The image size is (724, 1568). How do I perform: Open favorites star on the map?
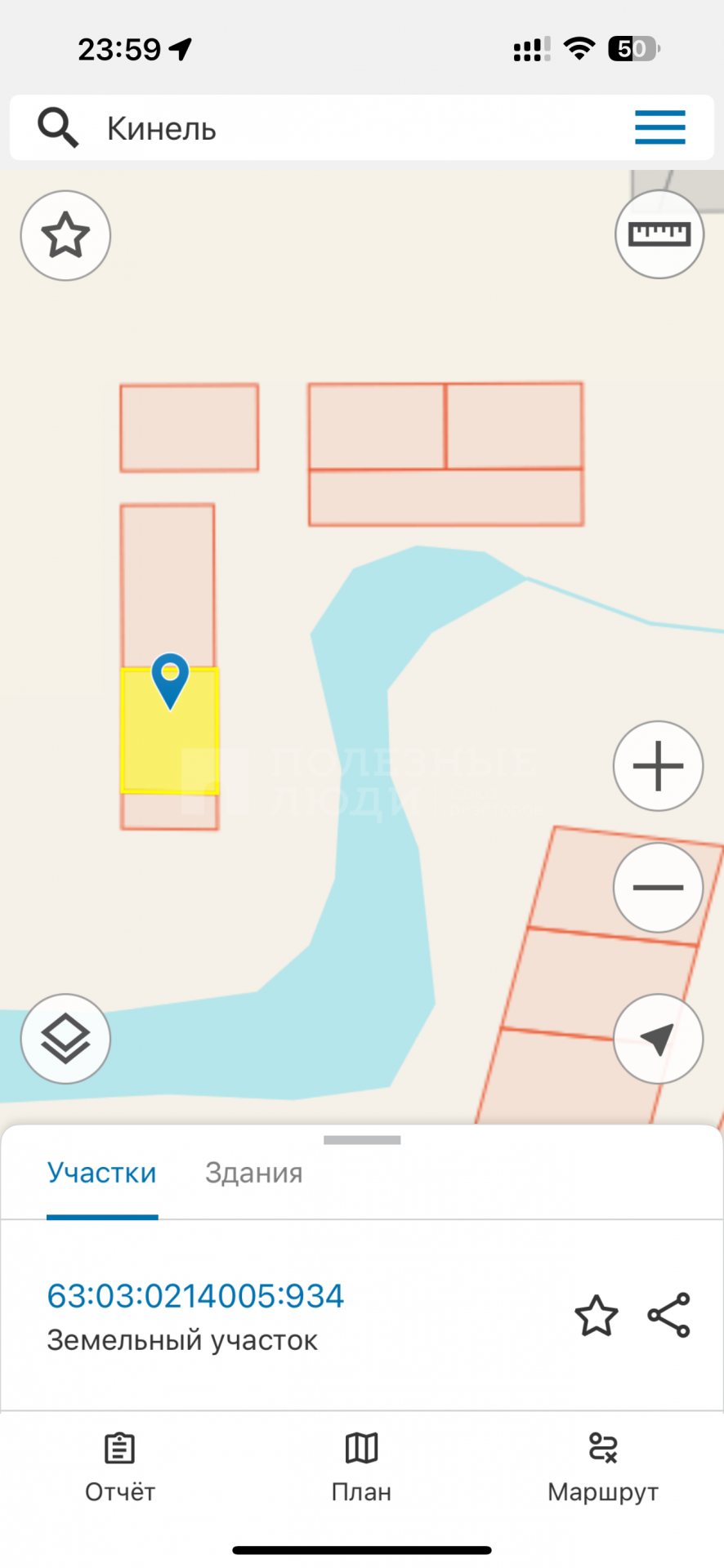pyautogui.click(x=65, y=235)
